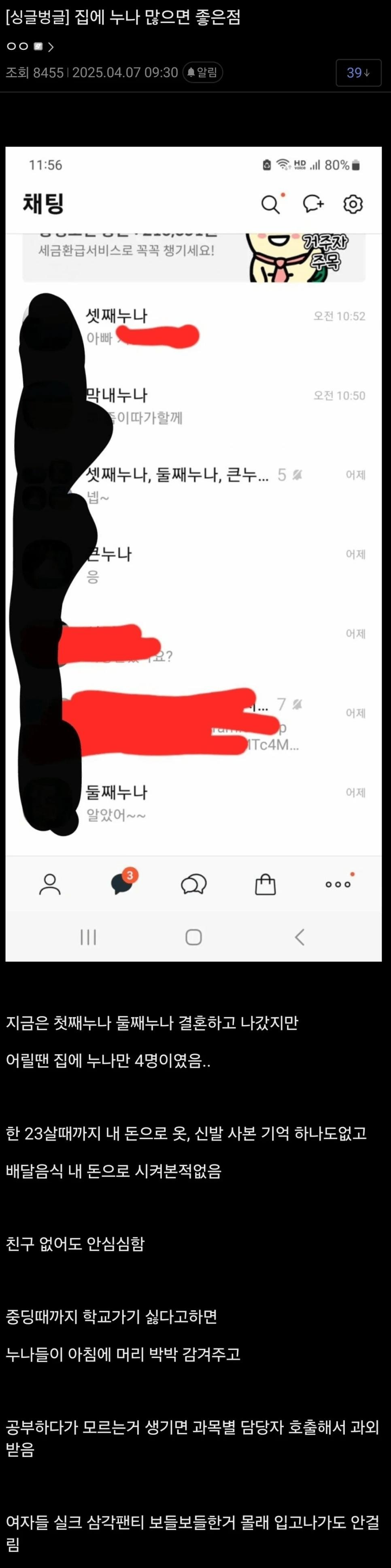Open the author ㅇㅇ profile
The width and height of the screenshot is (391, 1568).
point(29,47)
